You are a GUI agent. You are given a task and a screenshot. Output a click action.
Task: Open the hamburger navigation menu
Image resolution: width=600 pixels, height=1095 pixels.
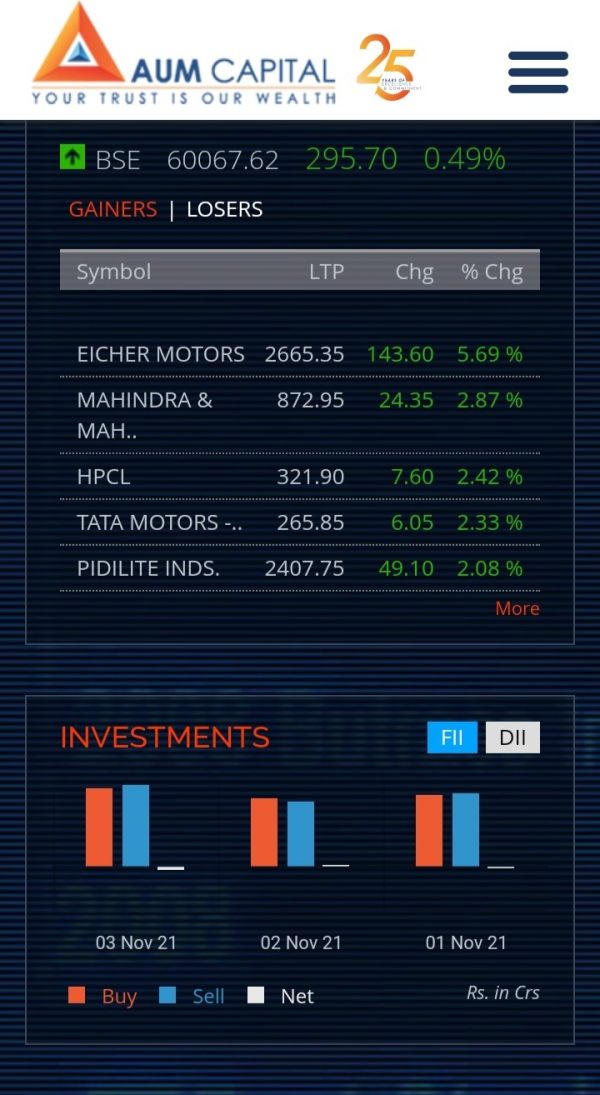(538, 72)
